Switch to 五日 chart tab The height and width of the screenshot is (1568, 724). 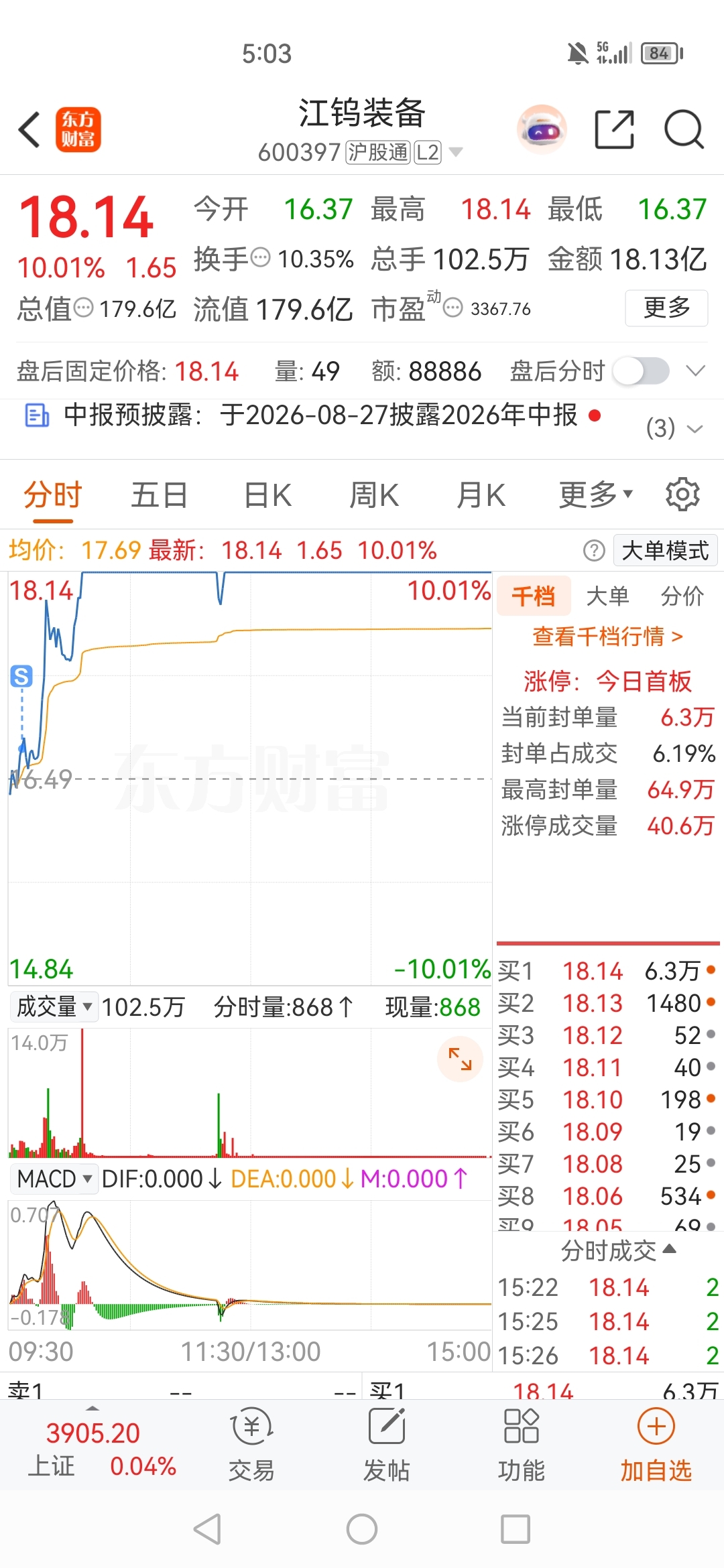point(159,495)
